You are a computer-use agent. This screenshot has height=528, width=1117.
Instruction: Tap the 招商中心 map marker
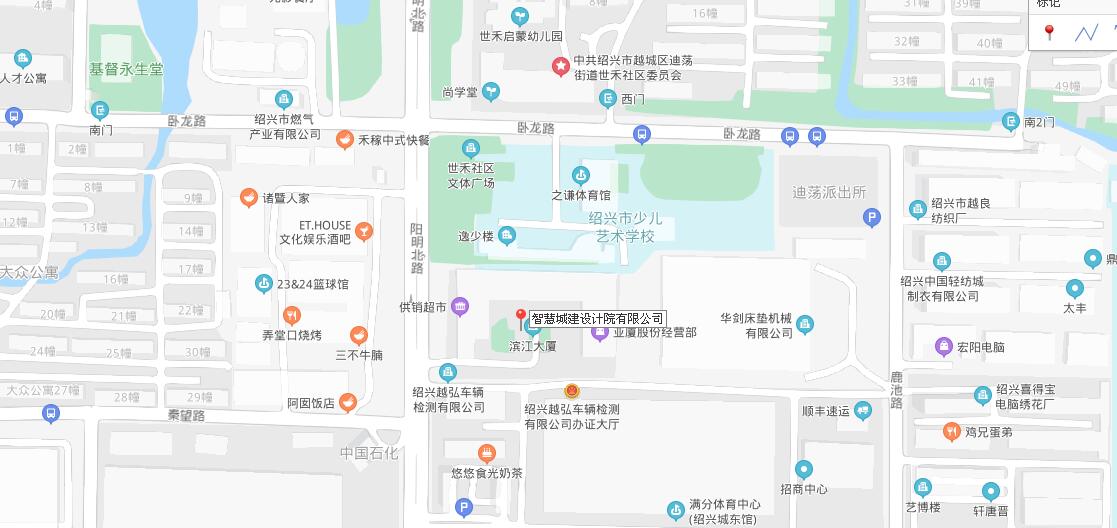pyautogui.click(x=804, y=469)
